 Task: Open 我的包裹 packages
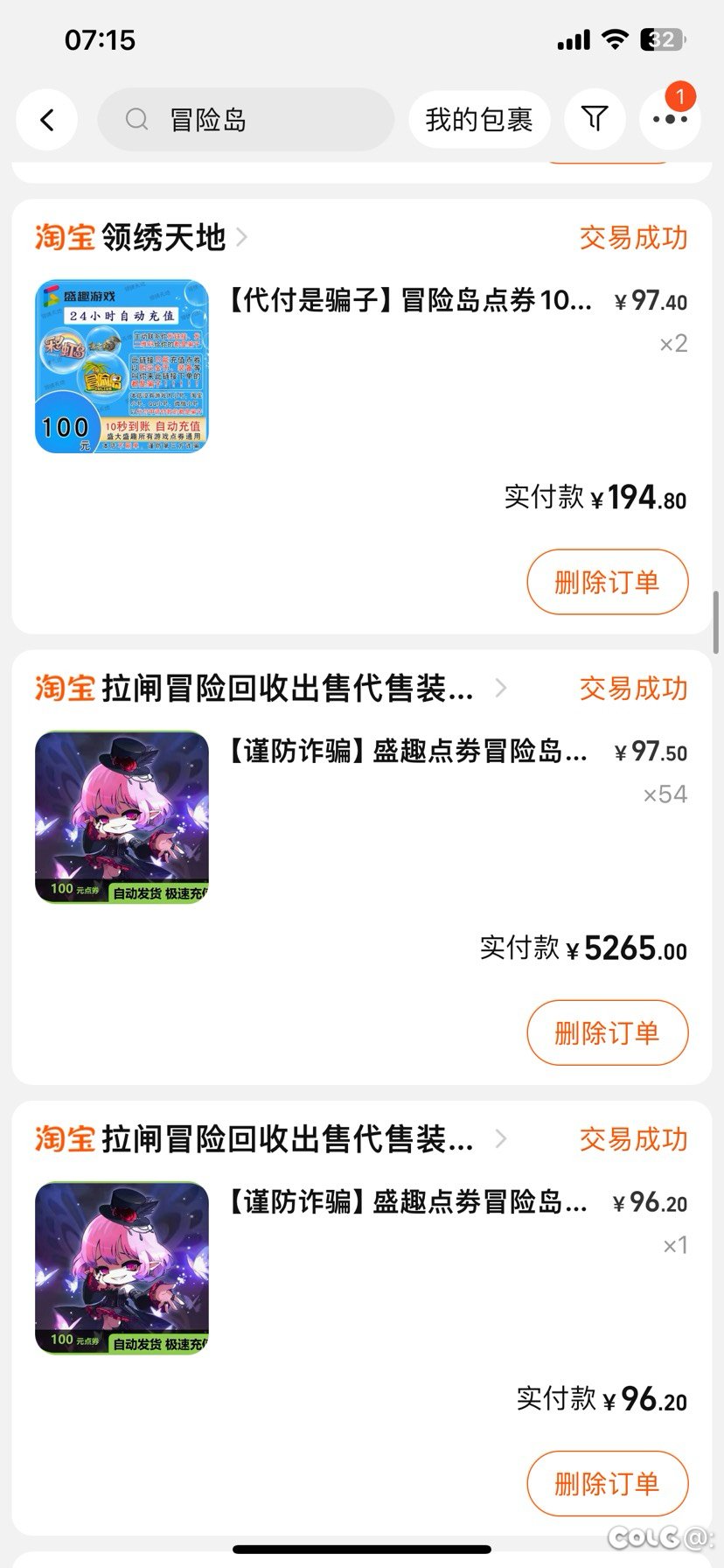479,120
